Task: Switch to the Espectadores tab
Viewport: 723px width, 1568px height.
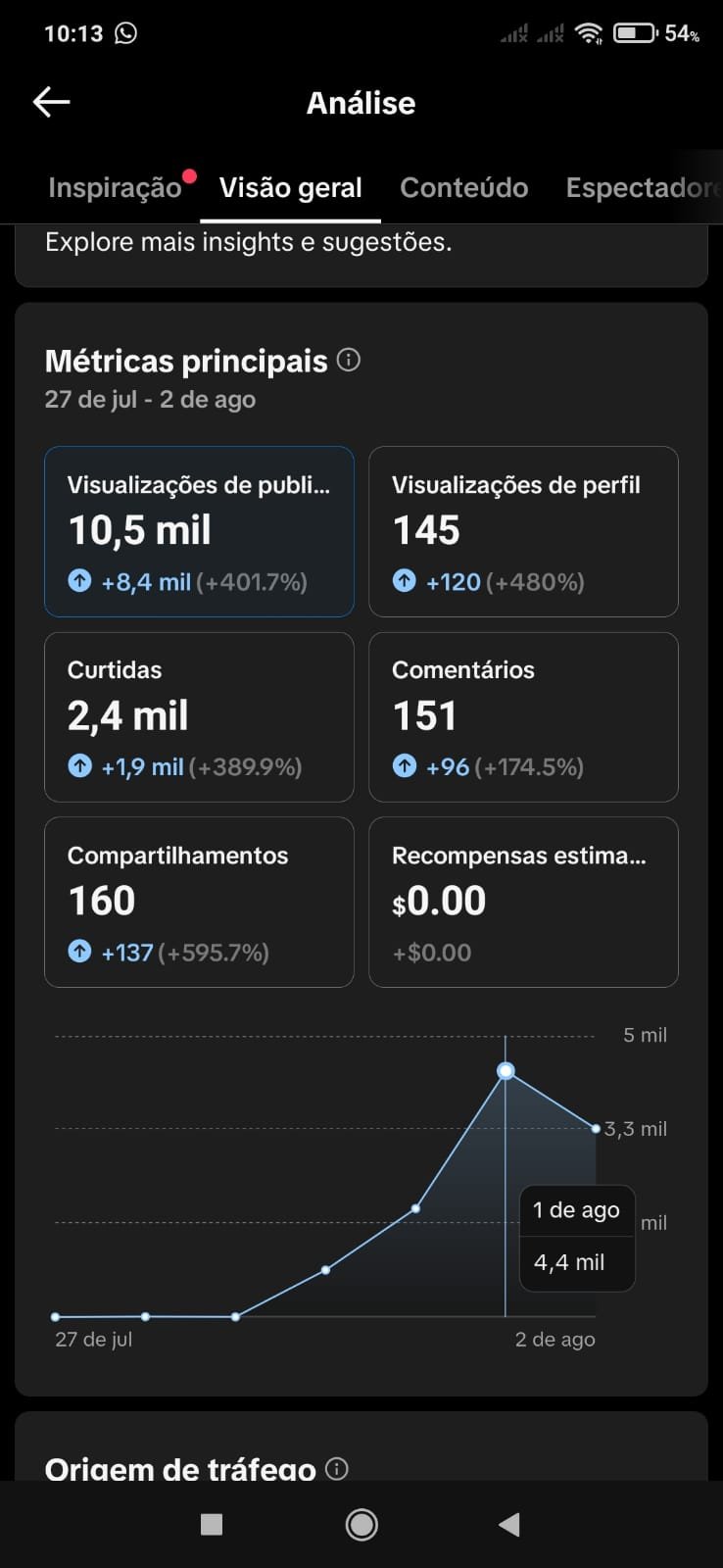Action: [644, 188]
